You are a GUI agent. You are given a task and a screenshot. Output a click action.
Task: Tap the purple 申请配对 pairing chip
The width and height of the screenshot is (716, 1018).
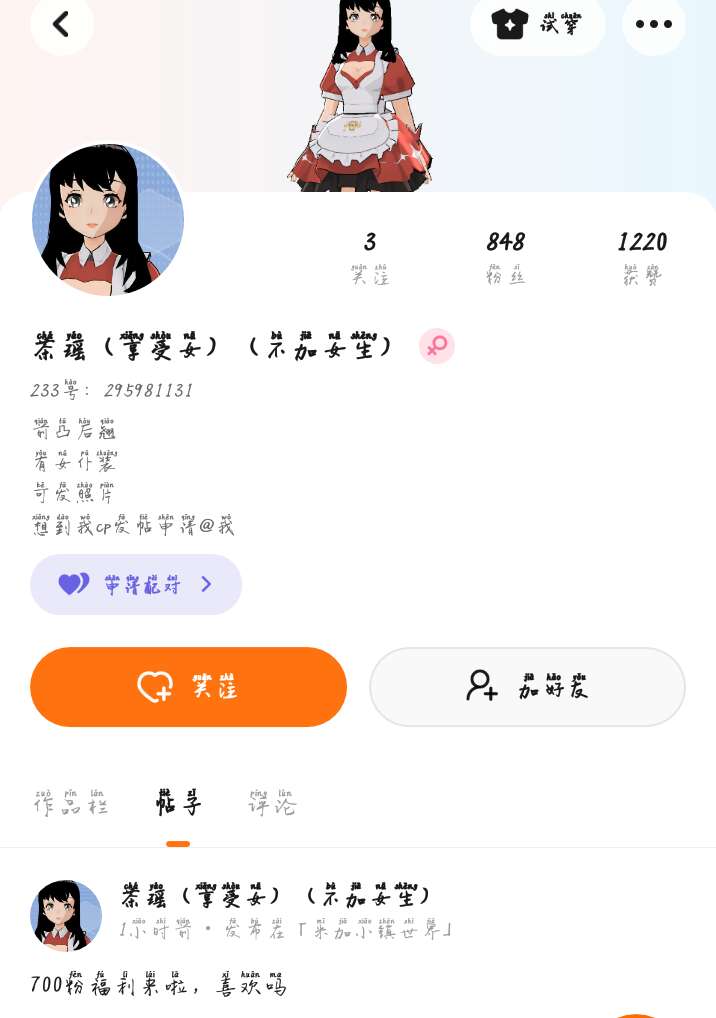(136, 584)
